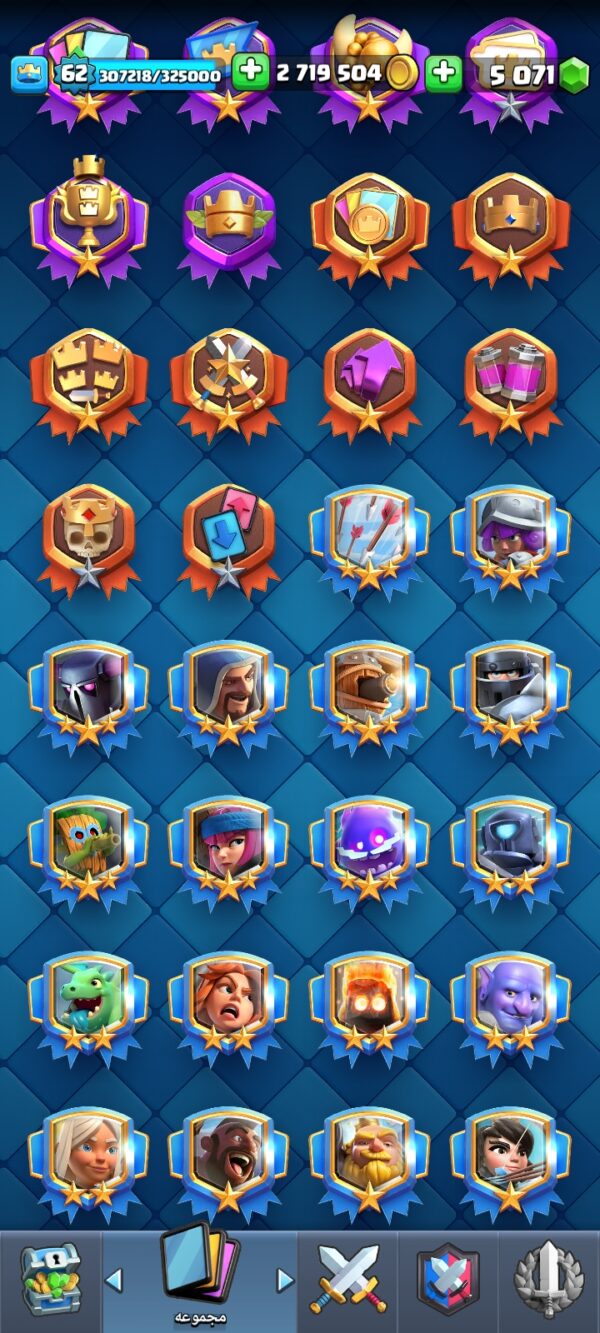Tap the left arrow beside the collection tab
Screen dimensions: 600x1333
click(x=114, y=1279)
